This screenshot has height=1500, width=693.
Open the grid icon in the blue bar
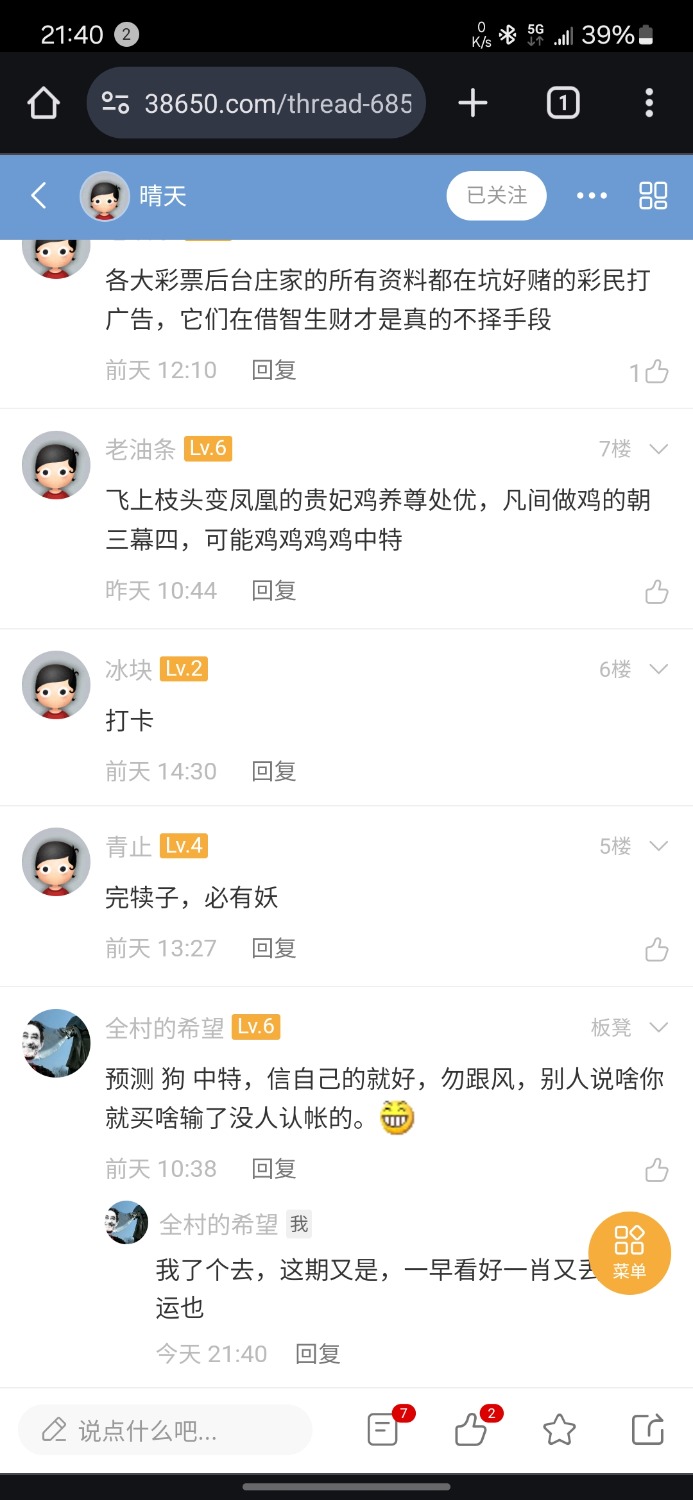point(653,195)
